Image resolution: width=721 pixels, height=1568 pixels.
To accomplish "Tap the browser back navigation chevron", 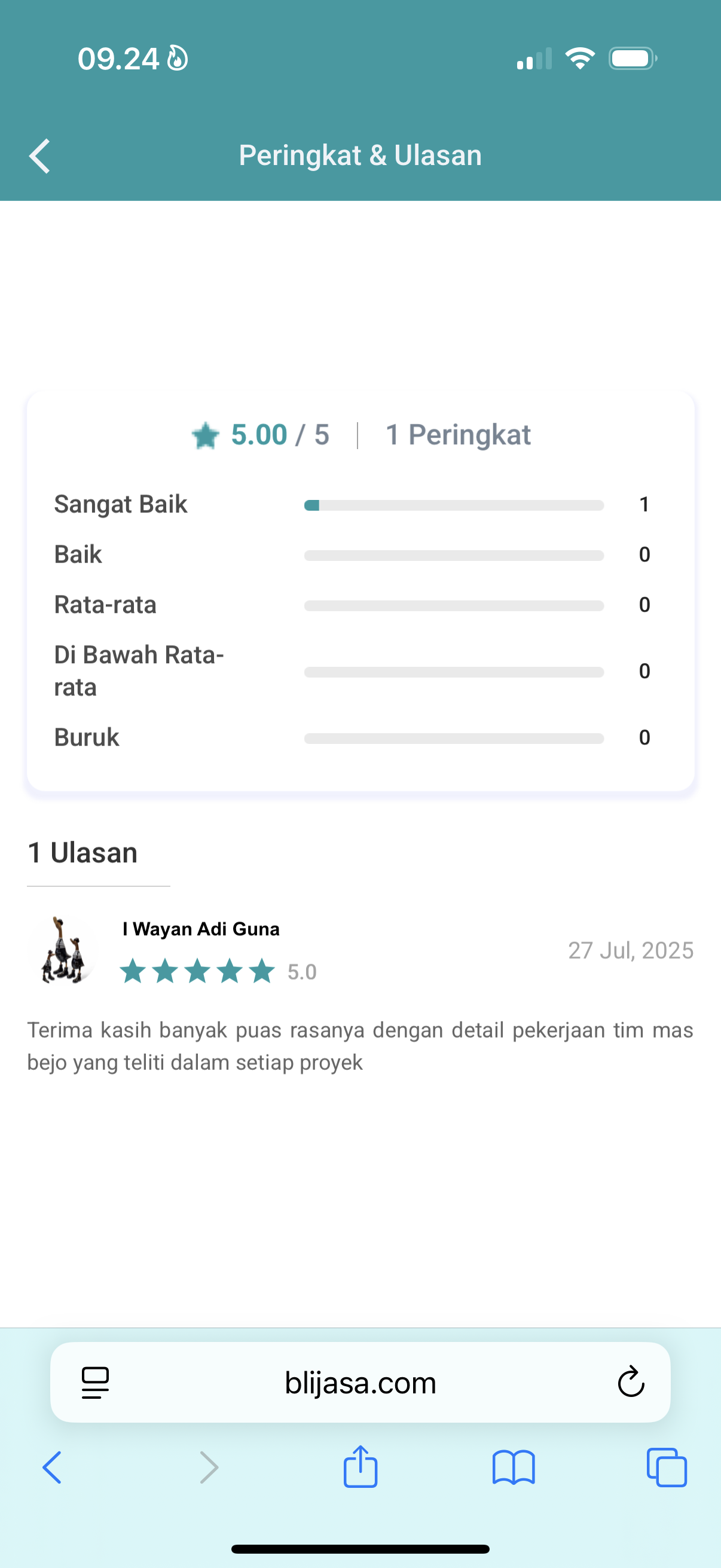I will tap(53, 1467).
